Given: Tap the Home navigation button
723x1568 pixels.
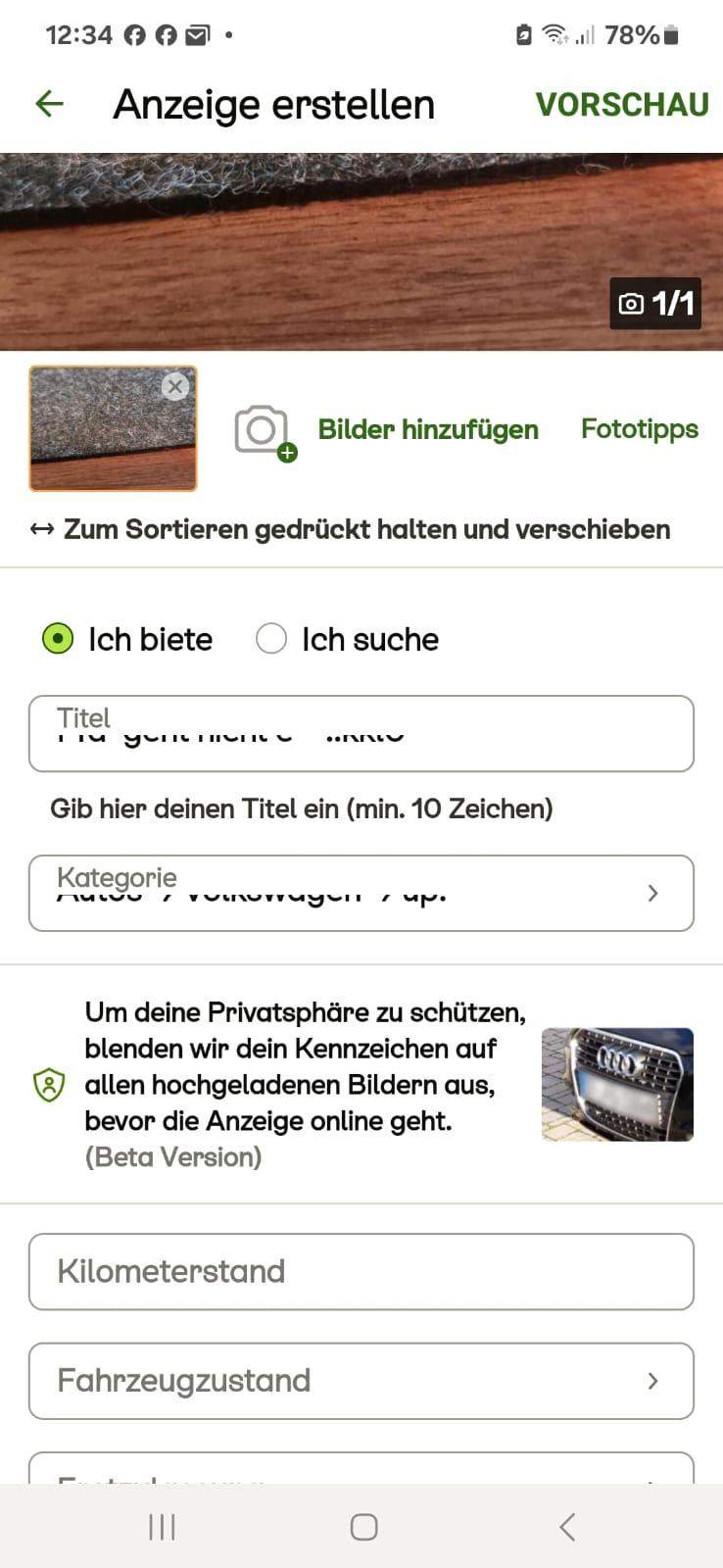Looking at the screenshot, I should (361, 1526).
